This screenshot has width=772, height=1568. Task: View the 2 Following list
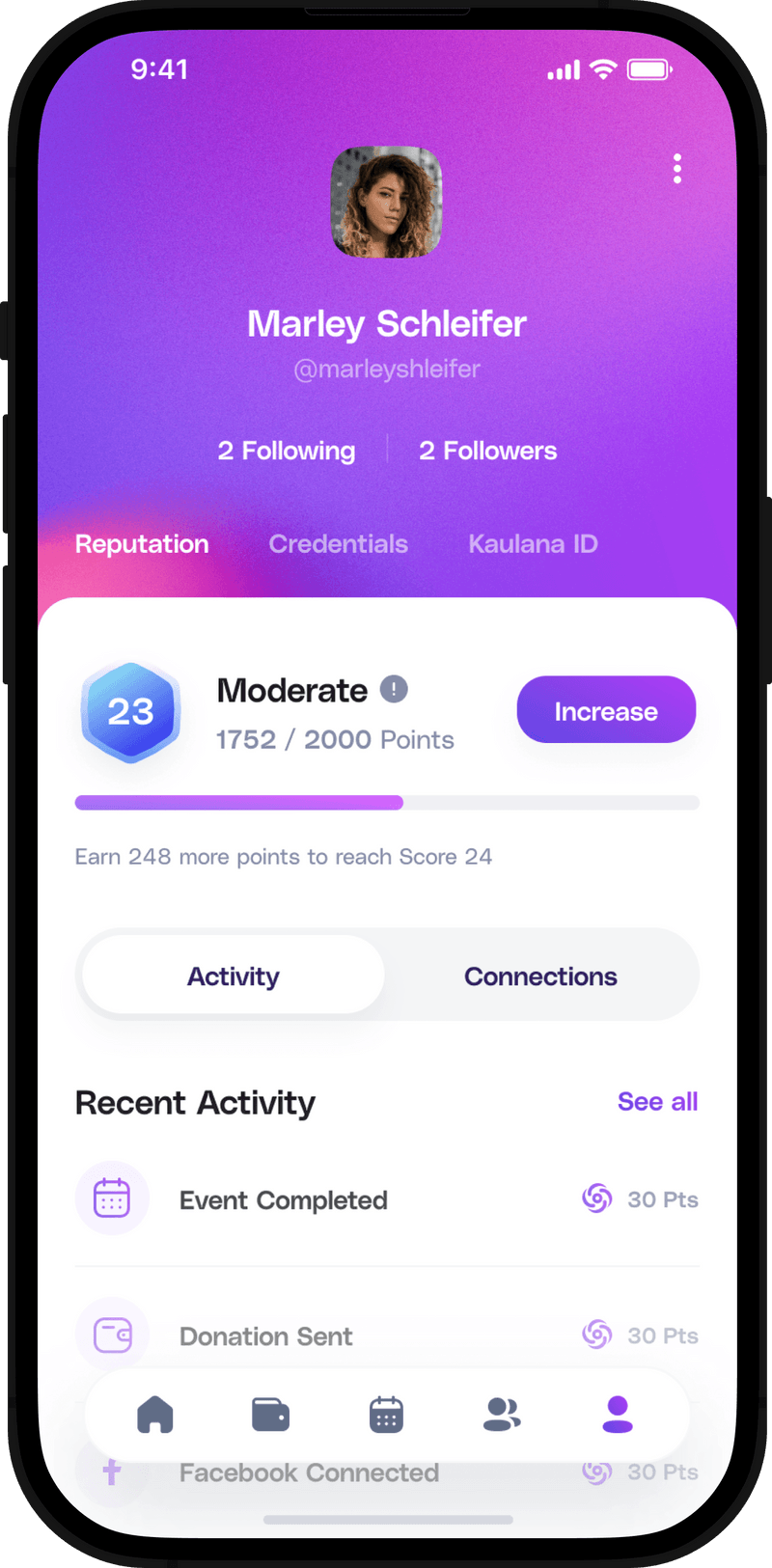coord(287,451)
